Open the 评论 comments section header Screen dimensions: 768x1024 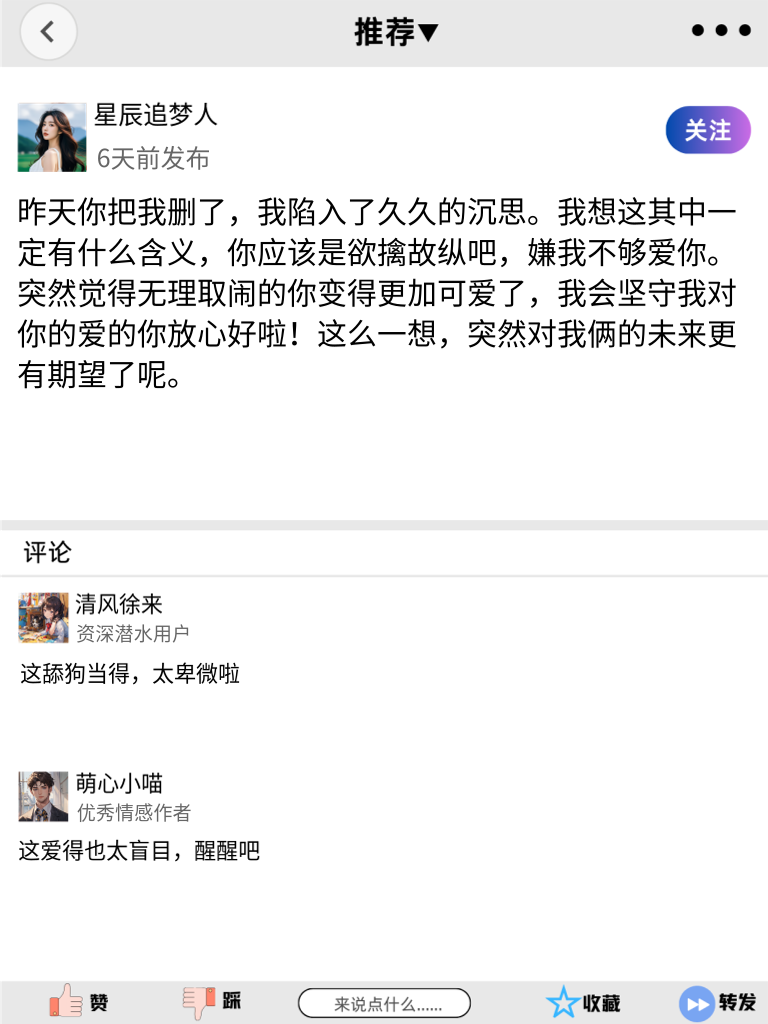pos(42,552)
